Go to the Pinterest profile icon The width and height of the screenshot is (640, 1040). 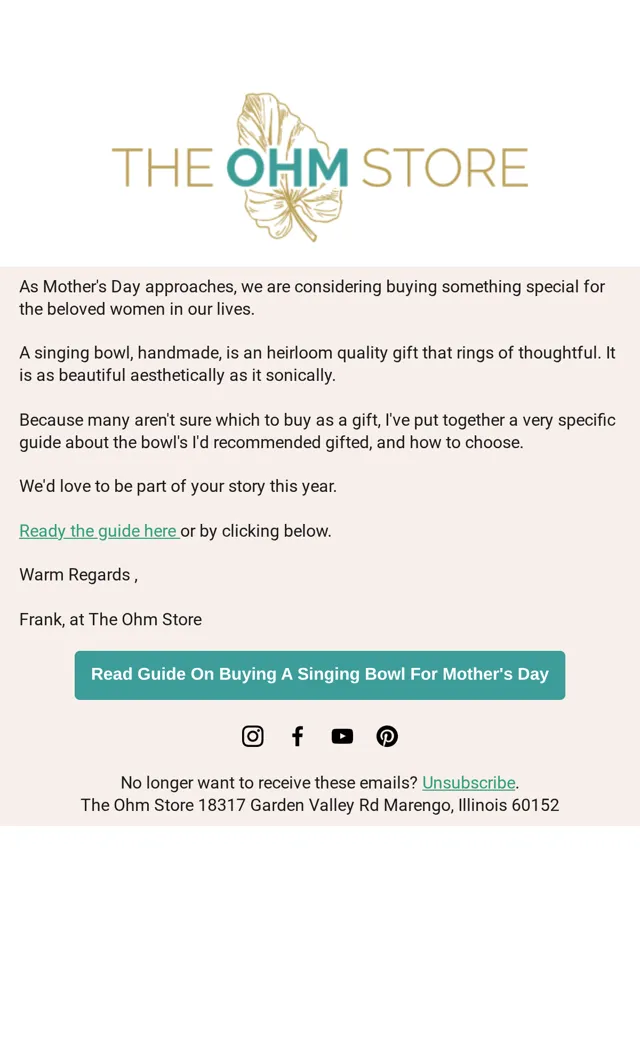[387, 736]
